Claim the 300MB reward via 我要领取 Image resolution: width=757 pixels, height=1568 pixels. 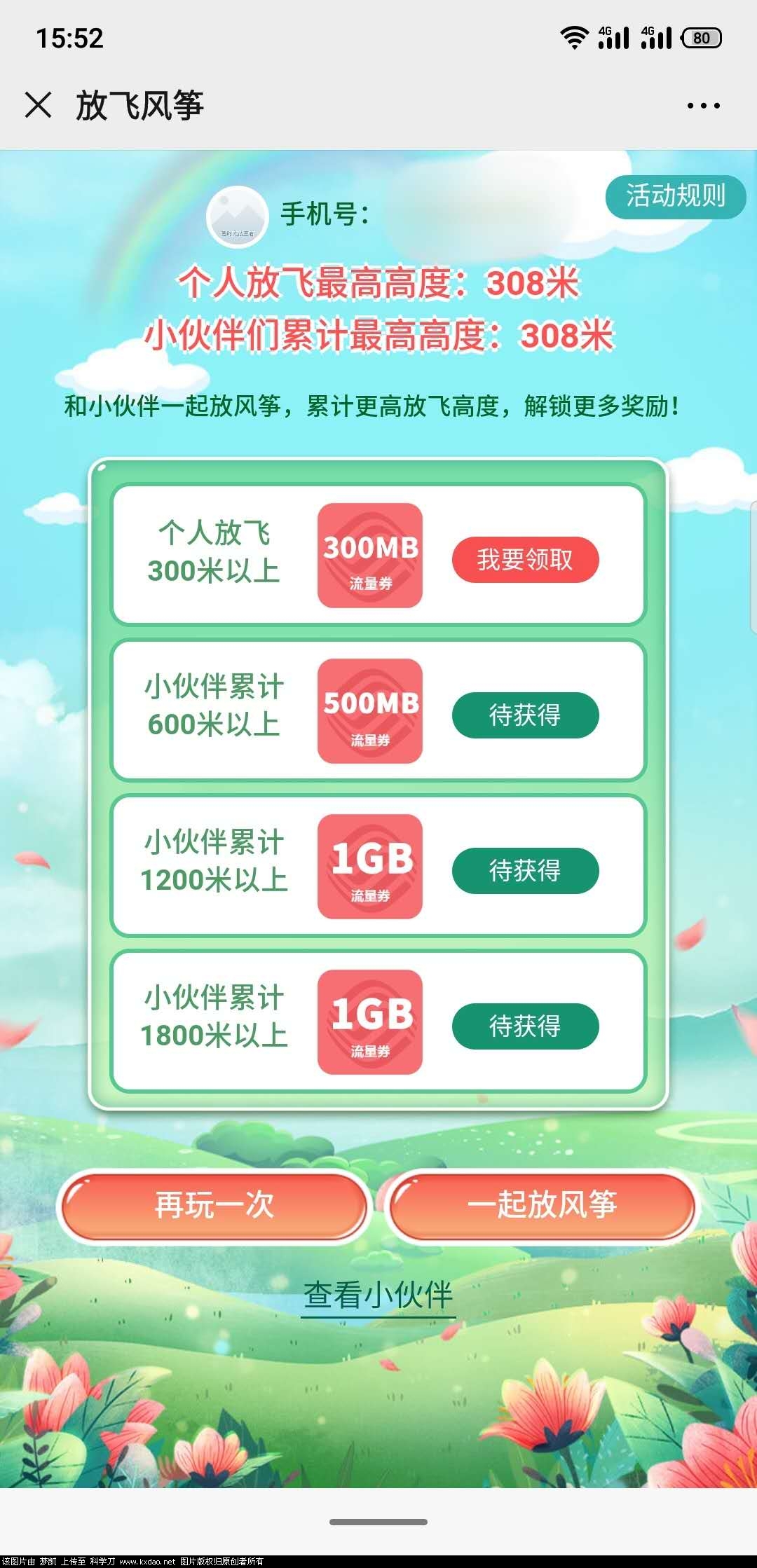tap(525, 560)
